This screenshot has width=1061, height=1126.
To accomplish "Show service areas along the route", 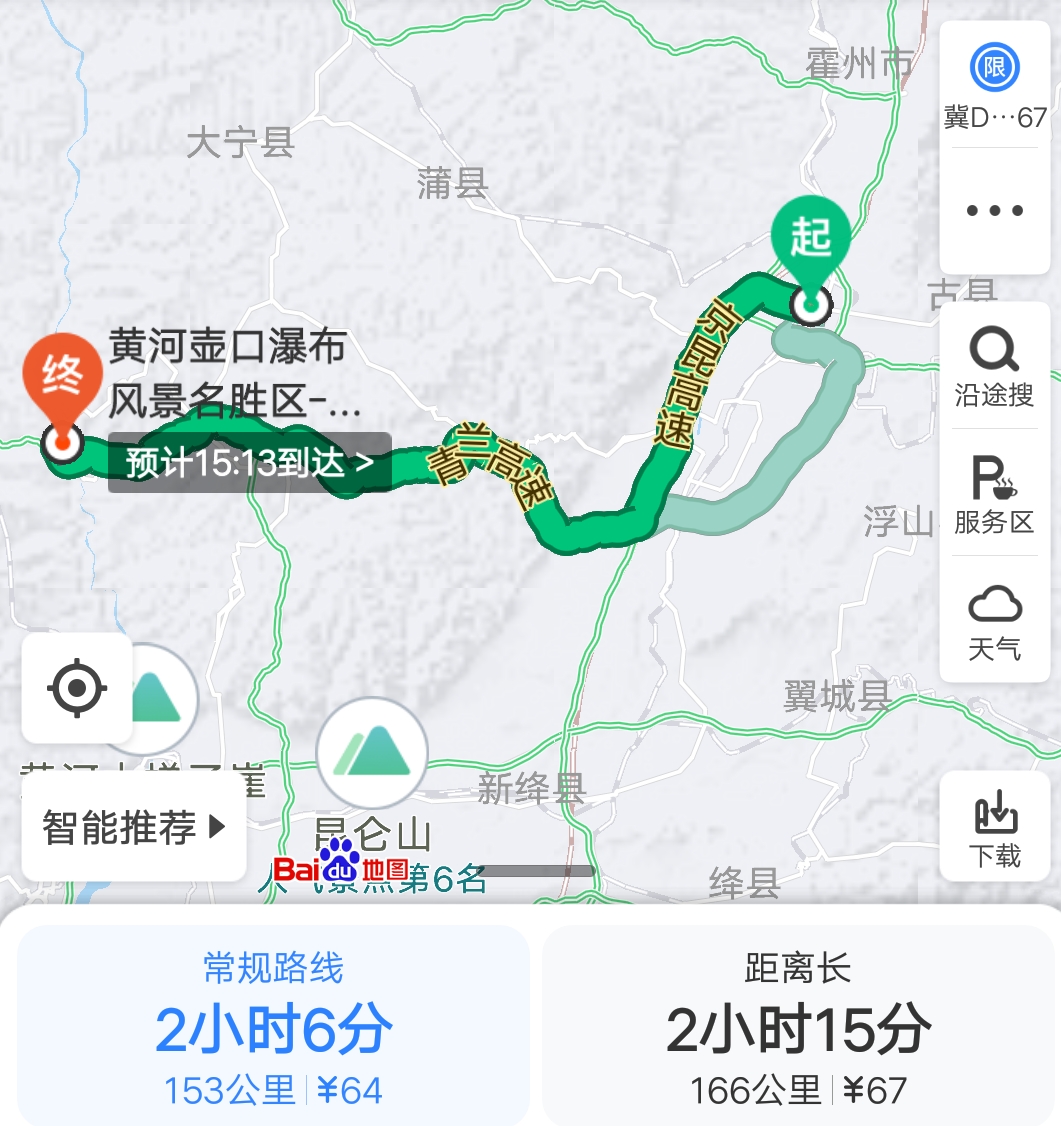I will tap(994, 493).
